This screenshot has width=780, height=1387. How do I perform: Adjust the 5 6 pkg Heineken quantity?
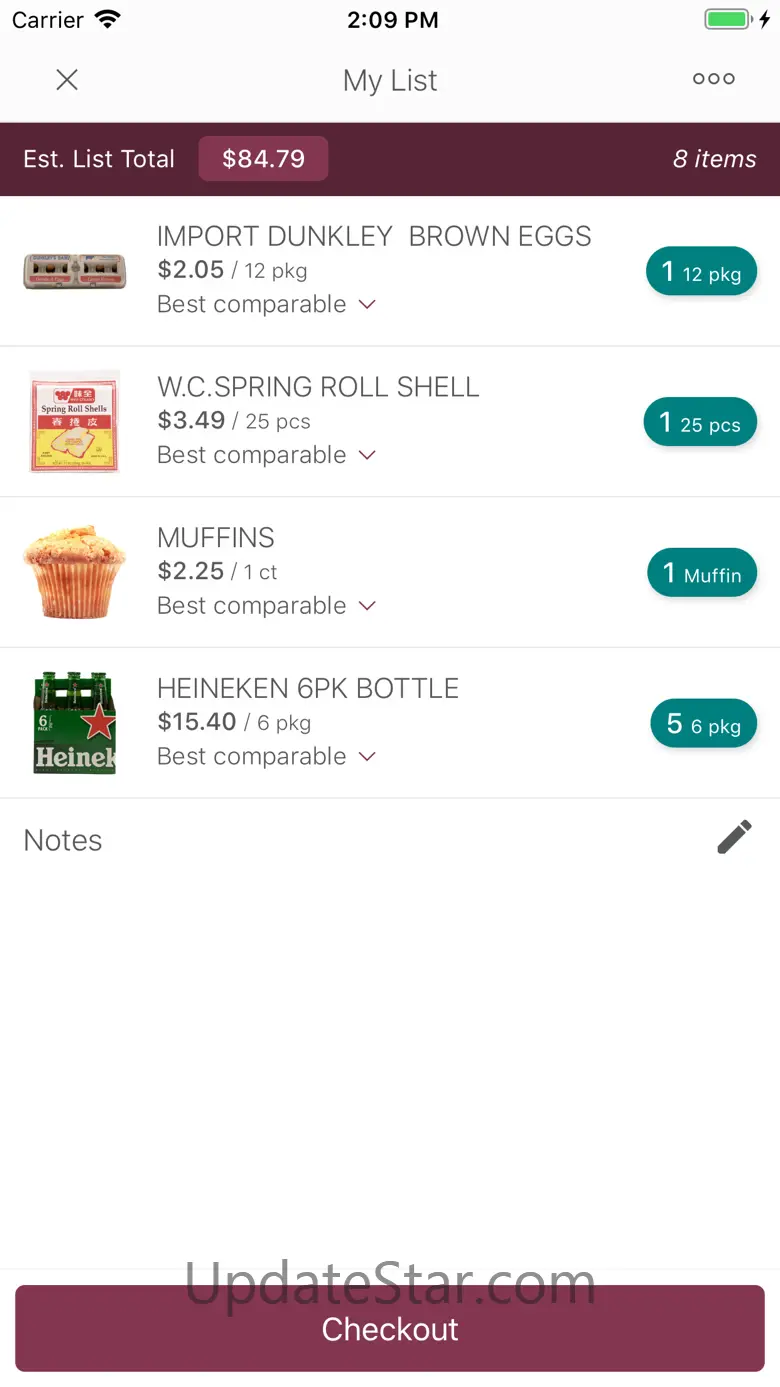703,725
